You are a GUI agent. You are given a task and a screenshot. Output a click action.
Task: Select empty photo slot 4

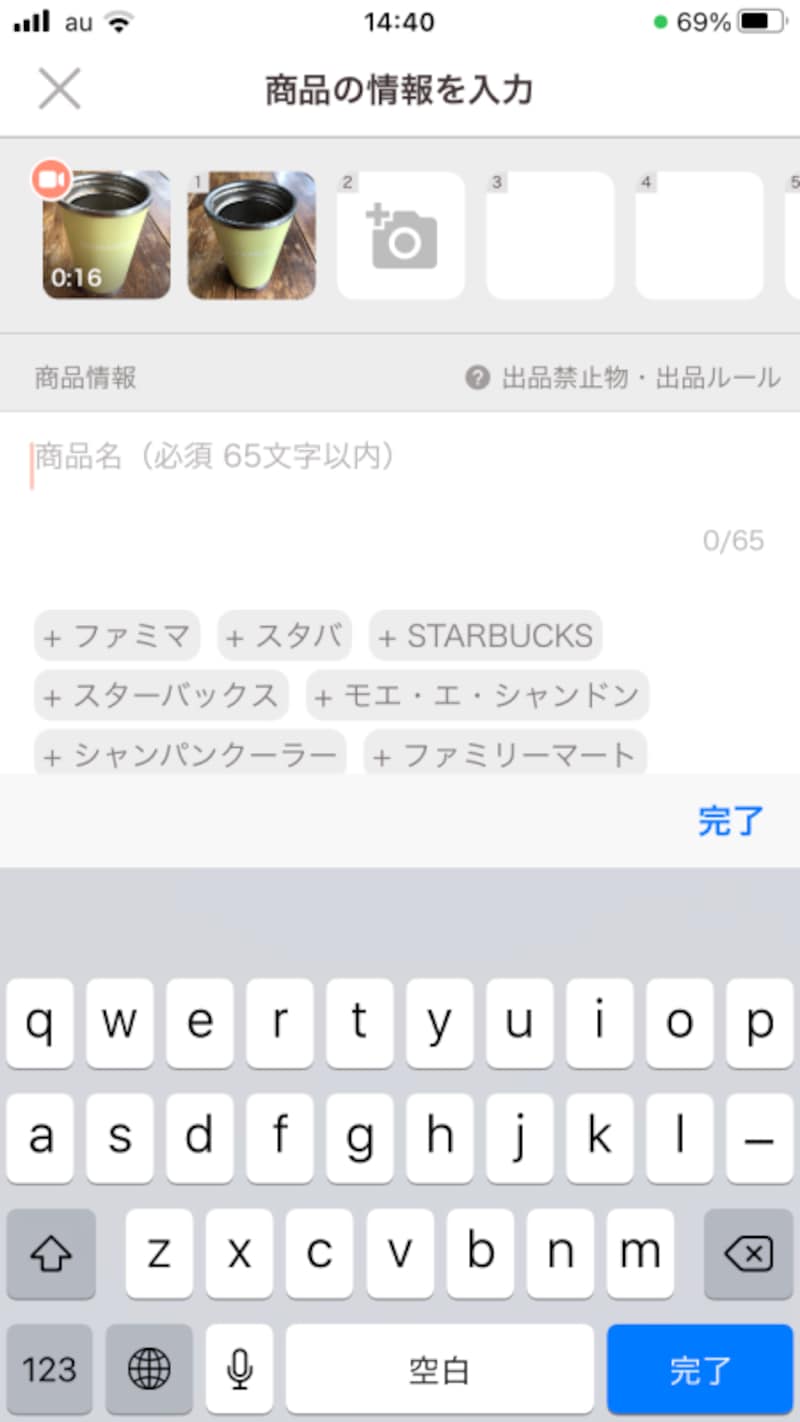699,236
